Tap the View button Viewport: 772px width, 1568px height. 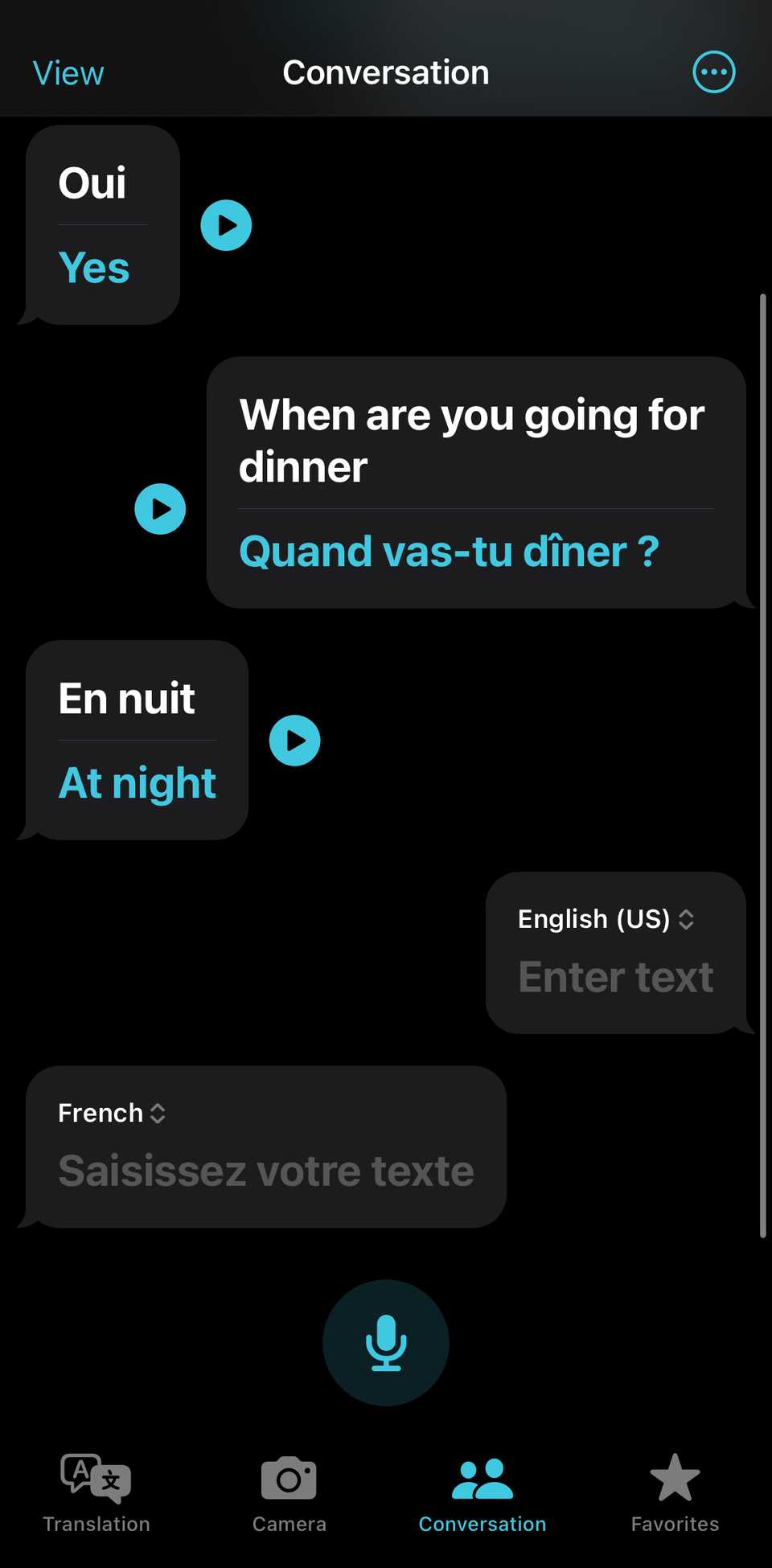point(68,72)
